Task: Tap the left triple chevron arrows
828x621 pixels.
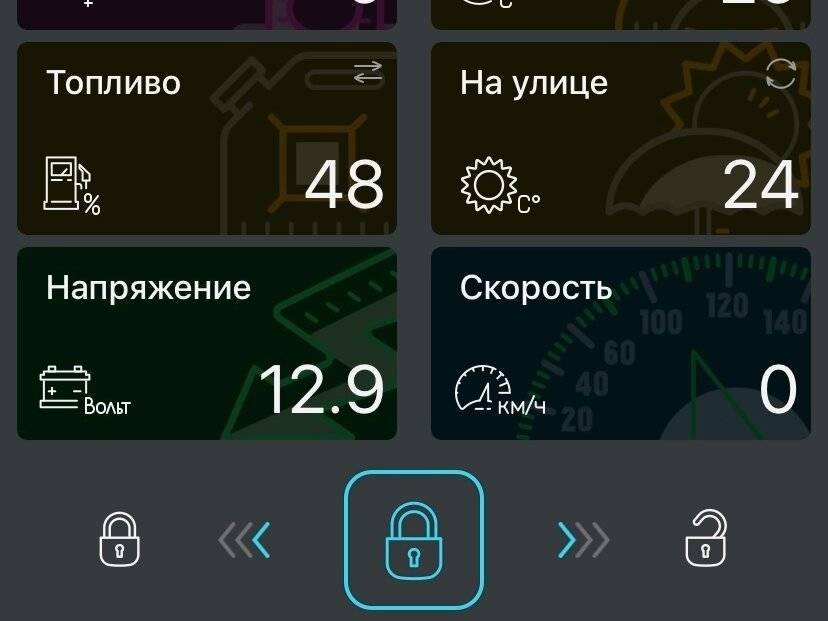Action: click(245, 541)
